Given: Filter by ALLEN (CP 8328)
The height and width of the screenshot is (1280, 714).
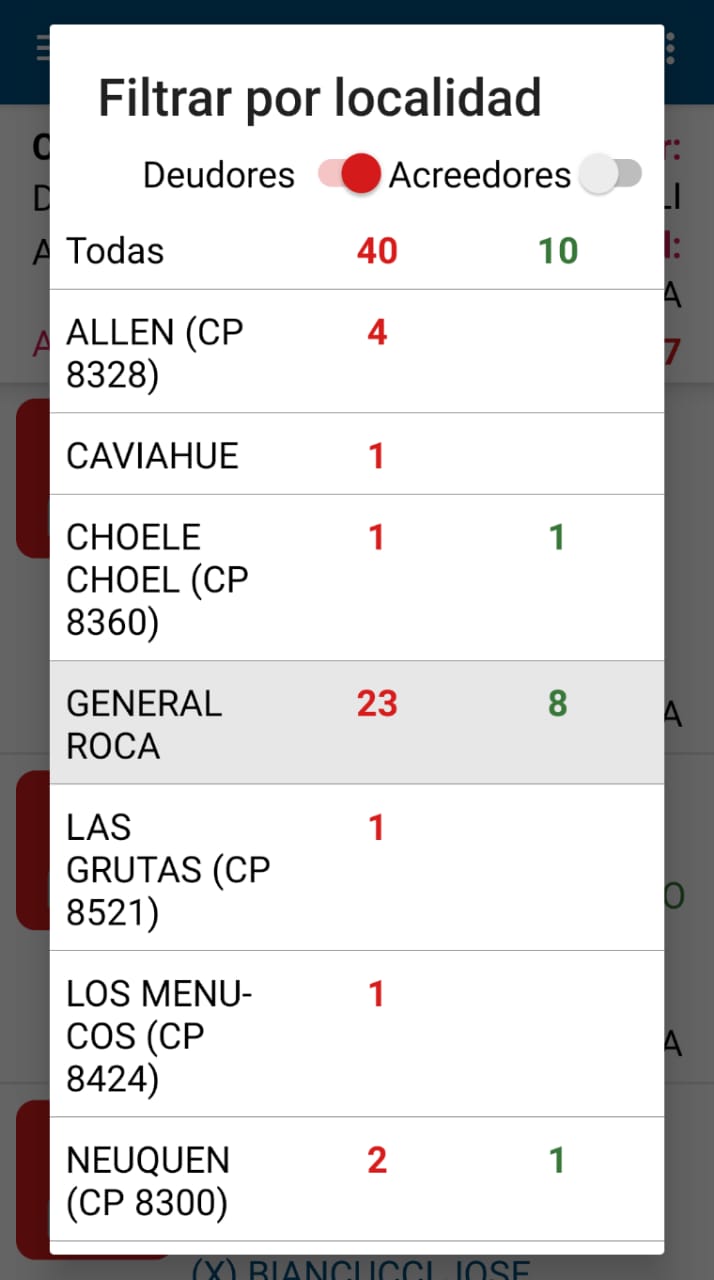Looking at the screenshot, I should pos(357,352).
